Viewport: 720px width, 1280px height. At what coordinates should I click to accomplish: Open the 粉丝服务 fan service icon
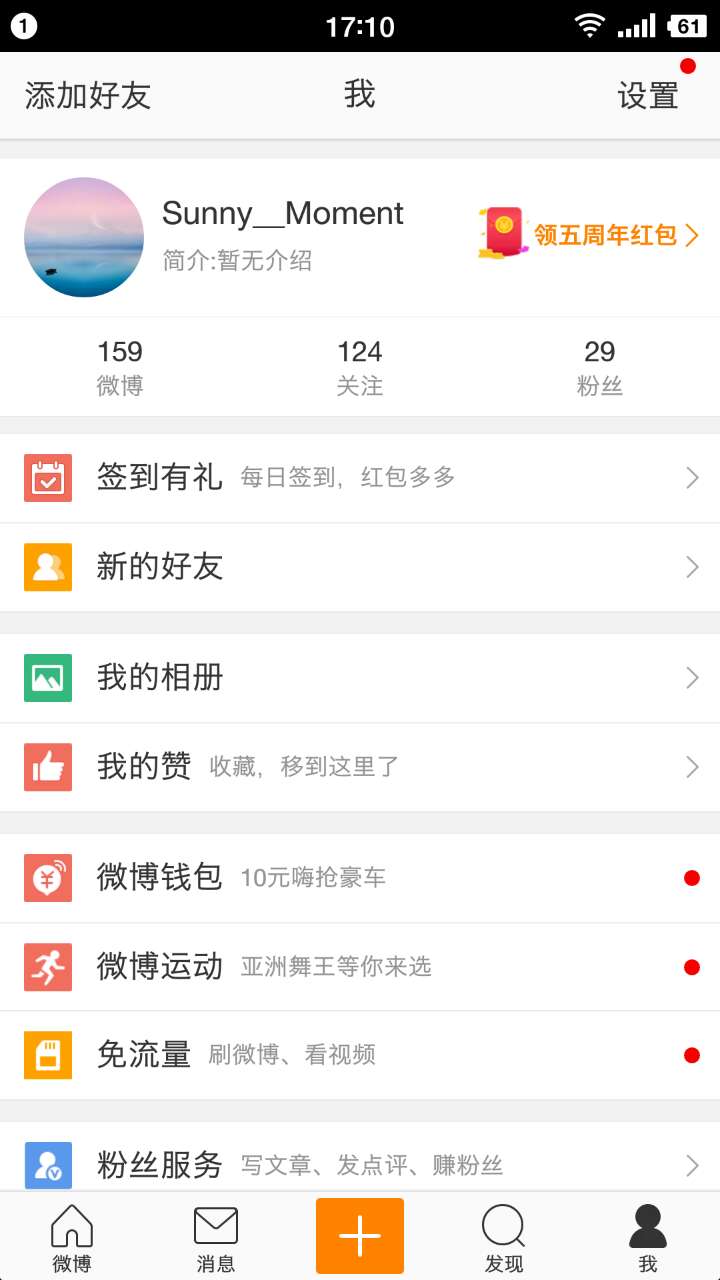coord(47,1164)
